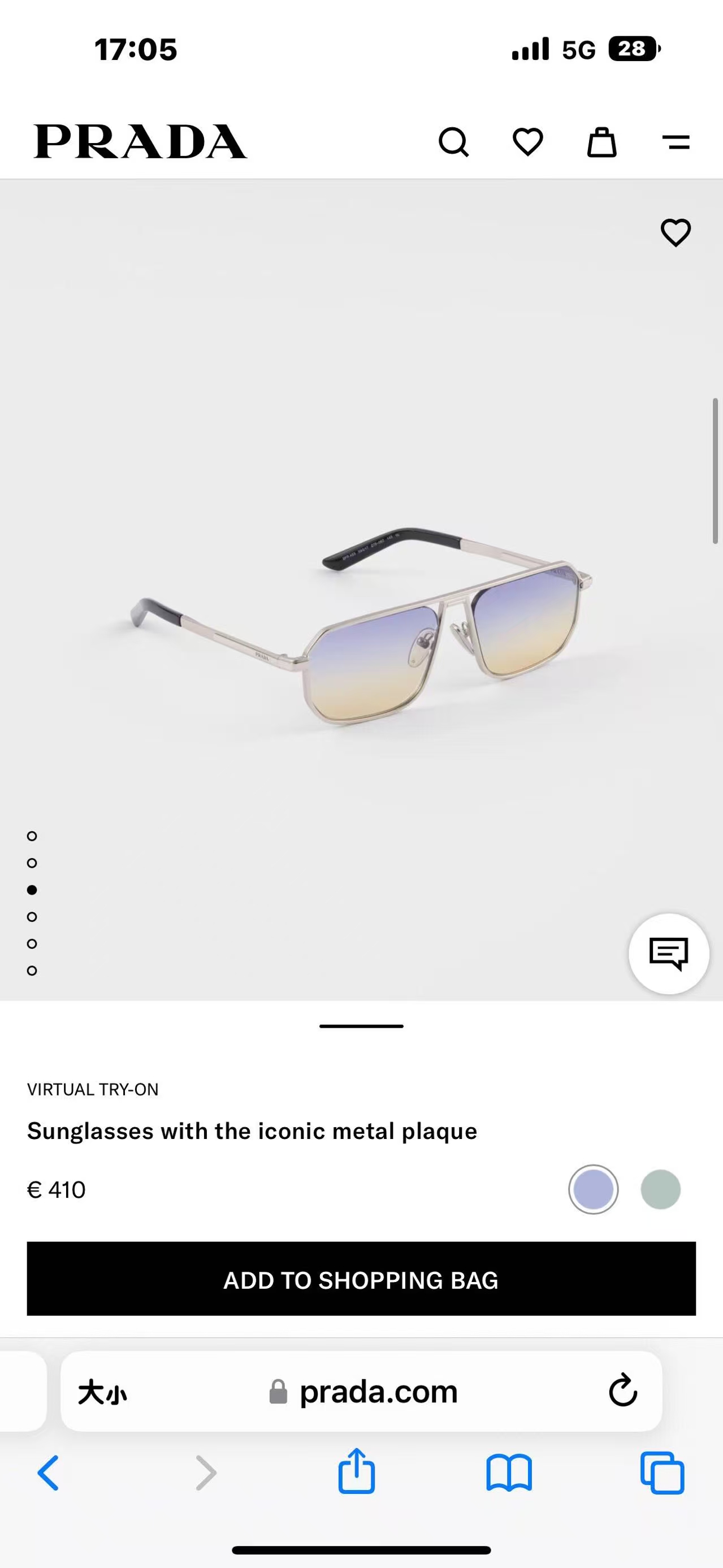Open the live chat bubble

(668, 954)
